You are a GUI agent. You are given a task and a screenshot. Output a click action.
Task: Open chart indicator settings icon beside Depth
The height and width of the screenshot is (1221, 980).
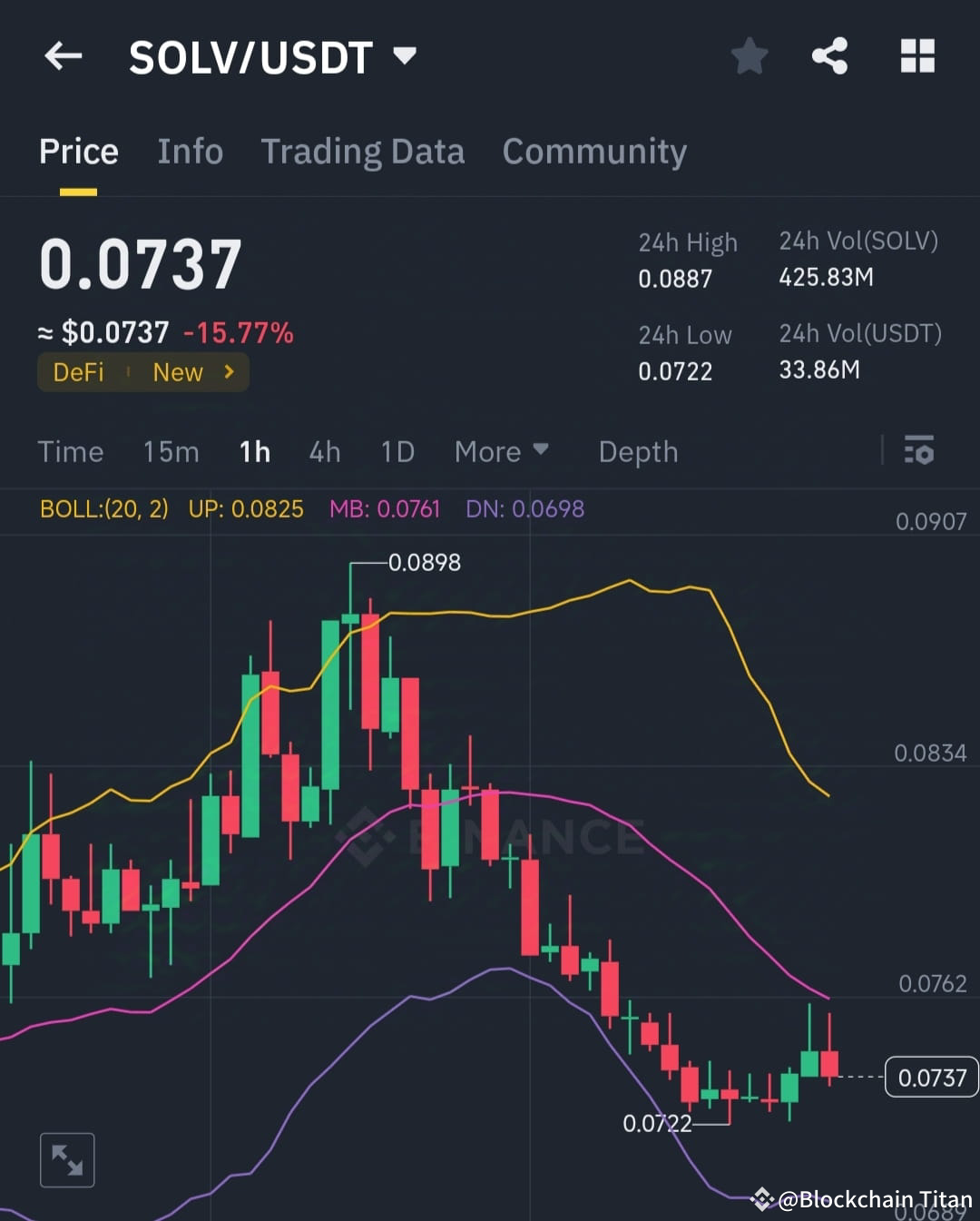[919, 451]
